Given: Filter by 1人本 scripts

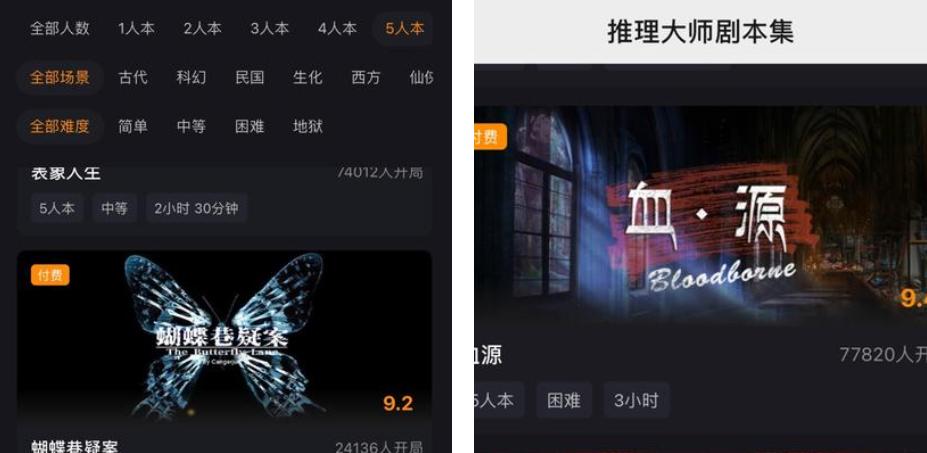Looking at the screenshot, I should (x=136, y=28).
